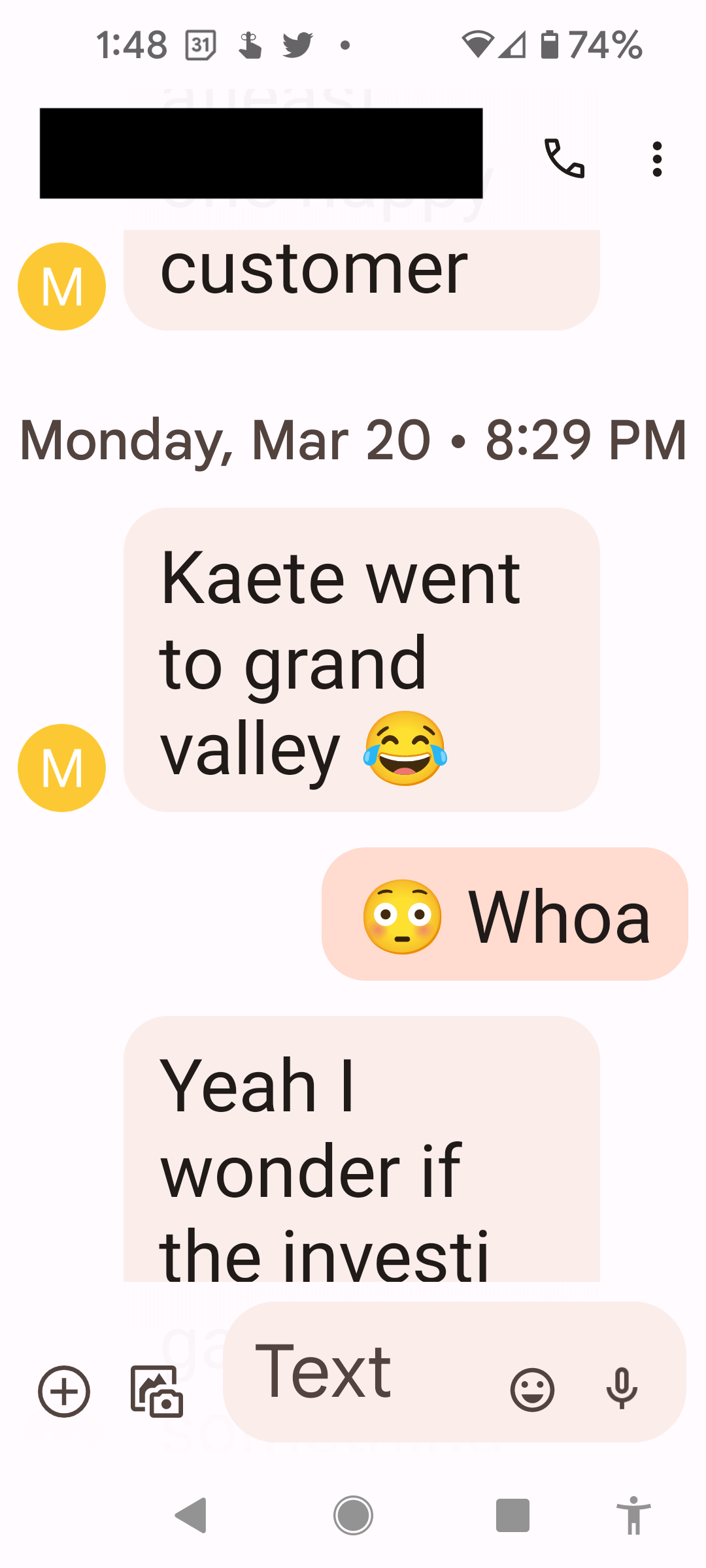The height and width of the screenshot is (1568, 706).
Task: Record a voice message with microphone
Action: point(622,1388)
